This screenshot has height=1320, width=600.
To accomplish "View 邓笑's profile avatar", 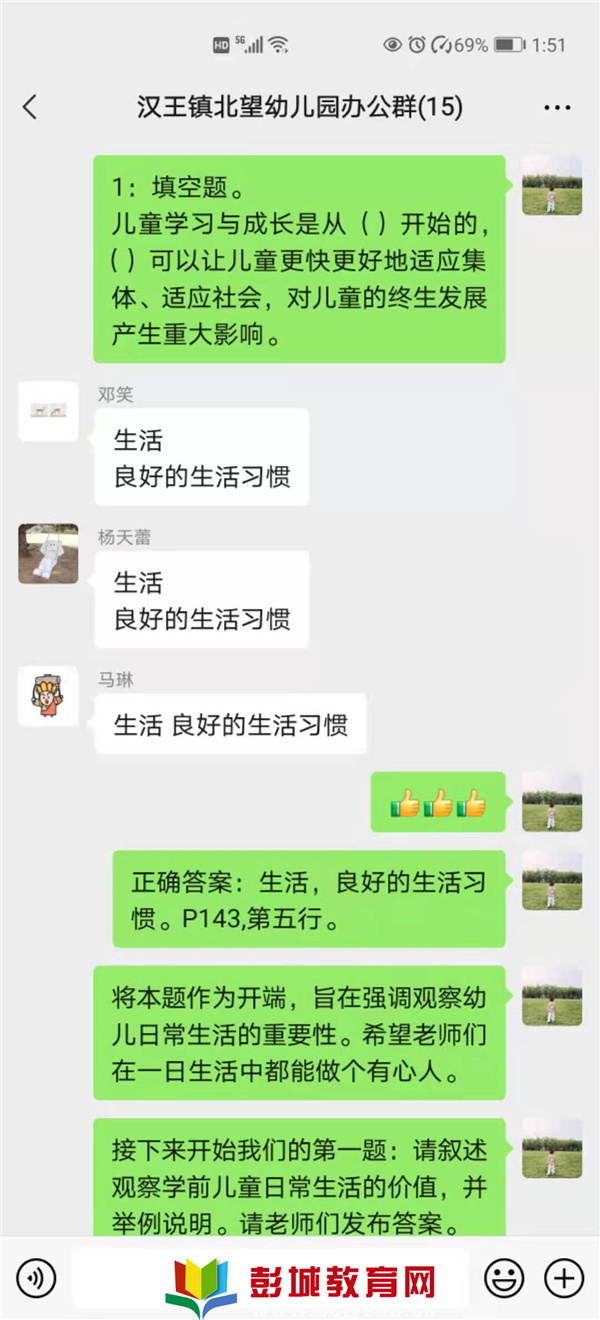I will (48, 411).
